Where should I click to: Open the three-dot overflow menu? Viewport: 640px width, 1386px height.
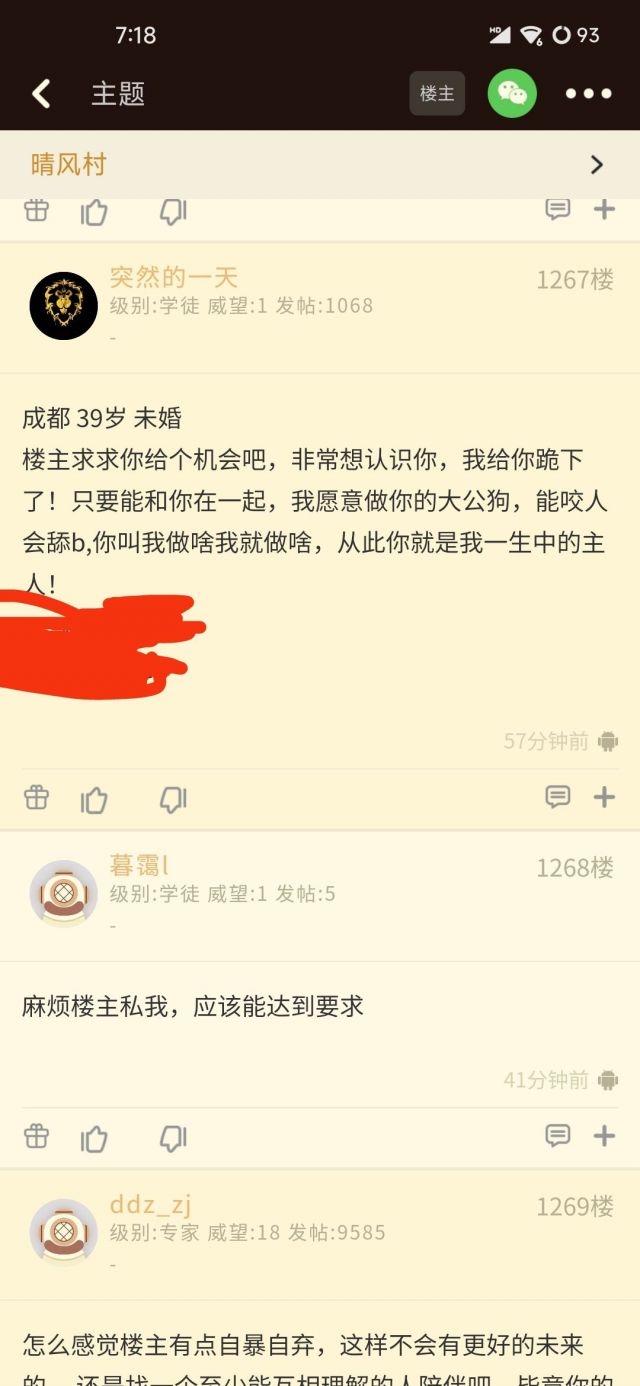click(588, 94)
